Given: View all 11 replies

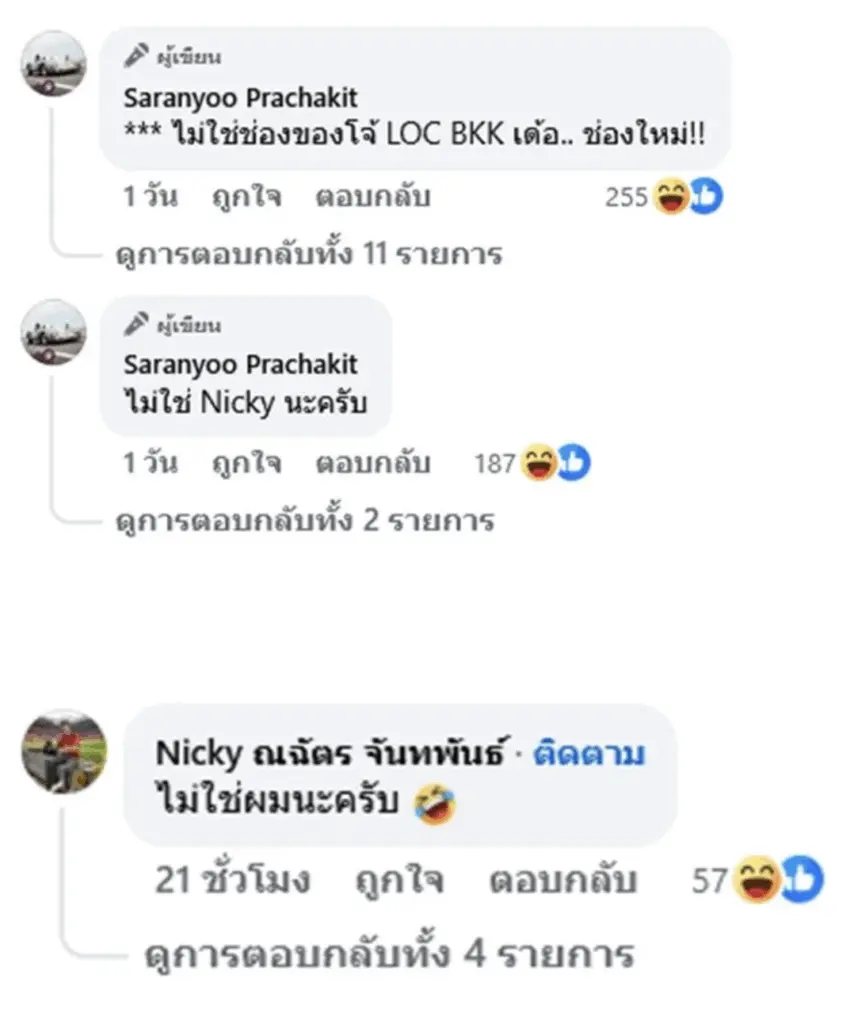Looking at the screenshot, I should (x=309, y=254).
